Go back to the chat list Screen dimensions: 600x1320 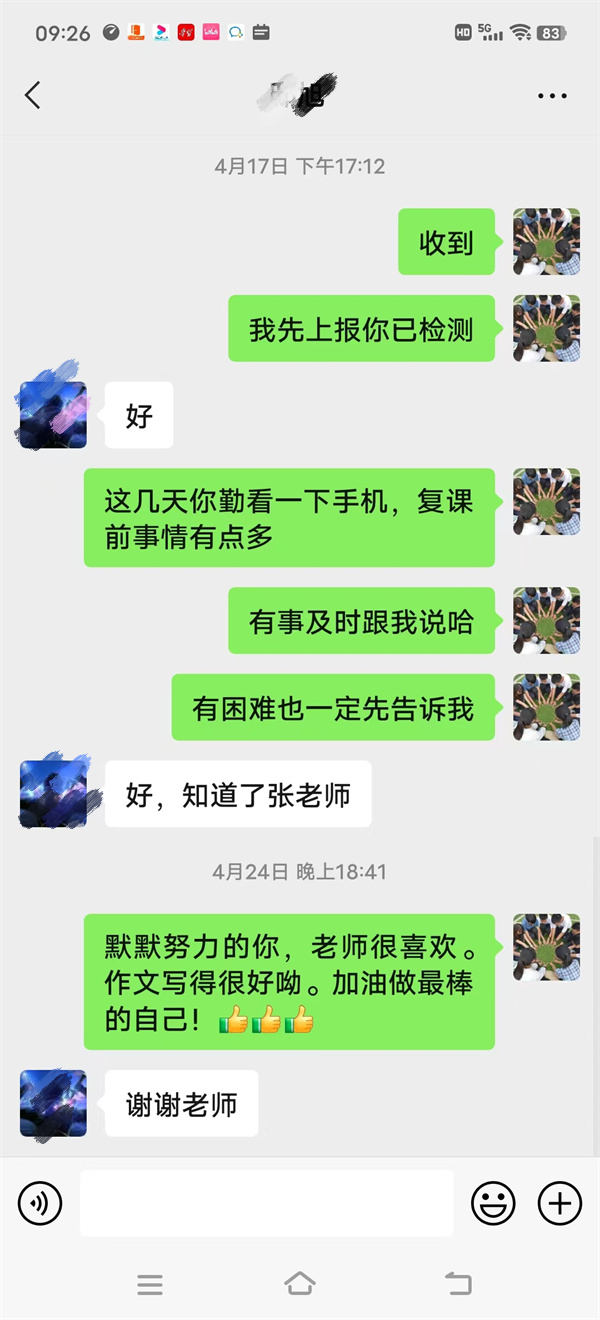pos(33,96)
